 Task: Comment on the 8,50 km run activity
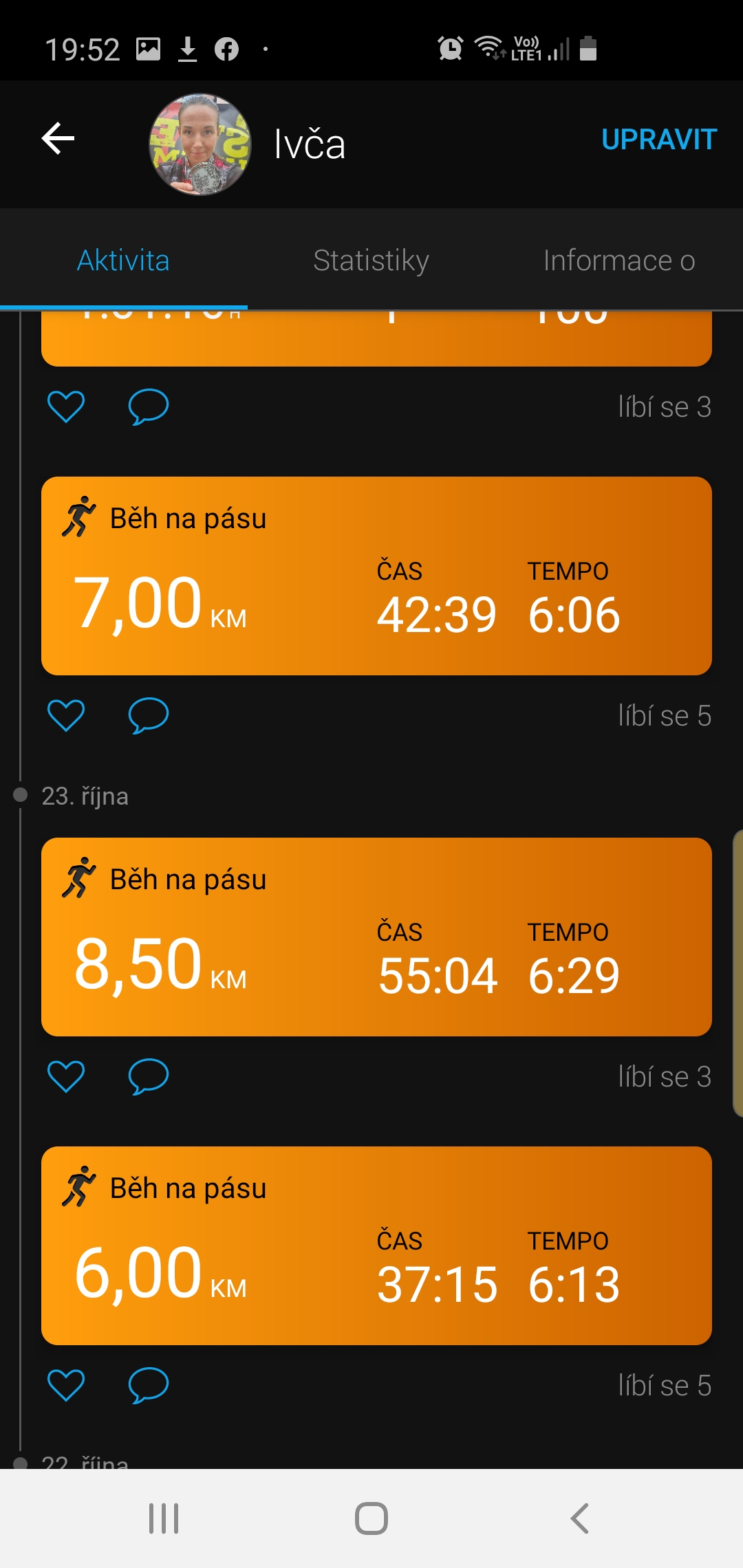coord(149,1076)
